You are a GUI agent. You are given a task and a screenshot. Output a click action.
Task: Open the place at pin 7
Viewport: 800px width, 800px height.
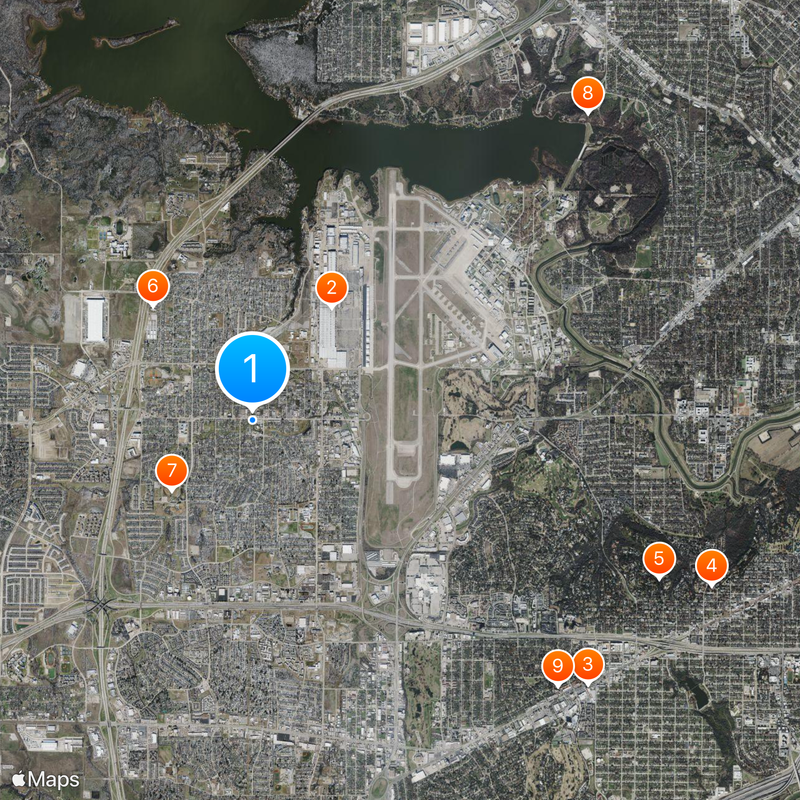click(x=172, y=469)
